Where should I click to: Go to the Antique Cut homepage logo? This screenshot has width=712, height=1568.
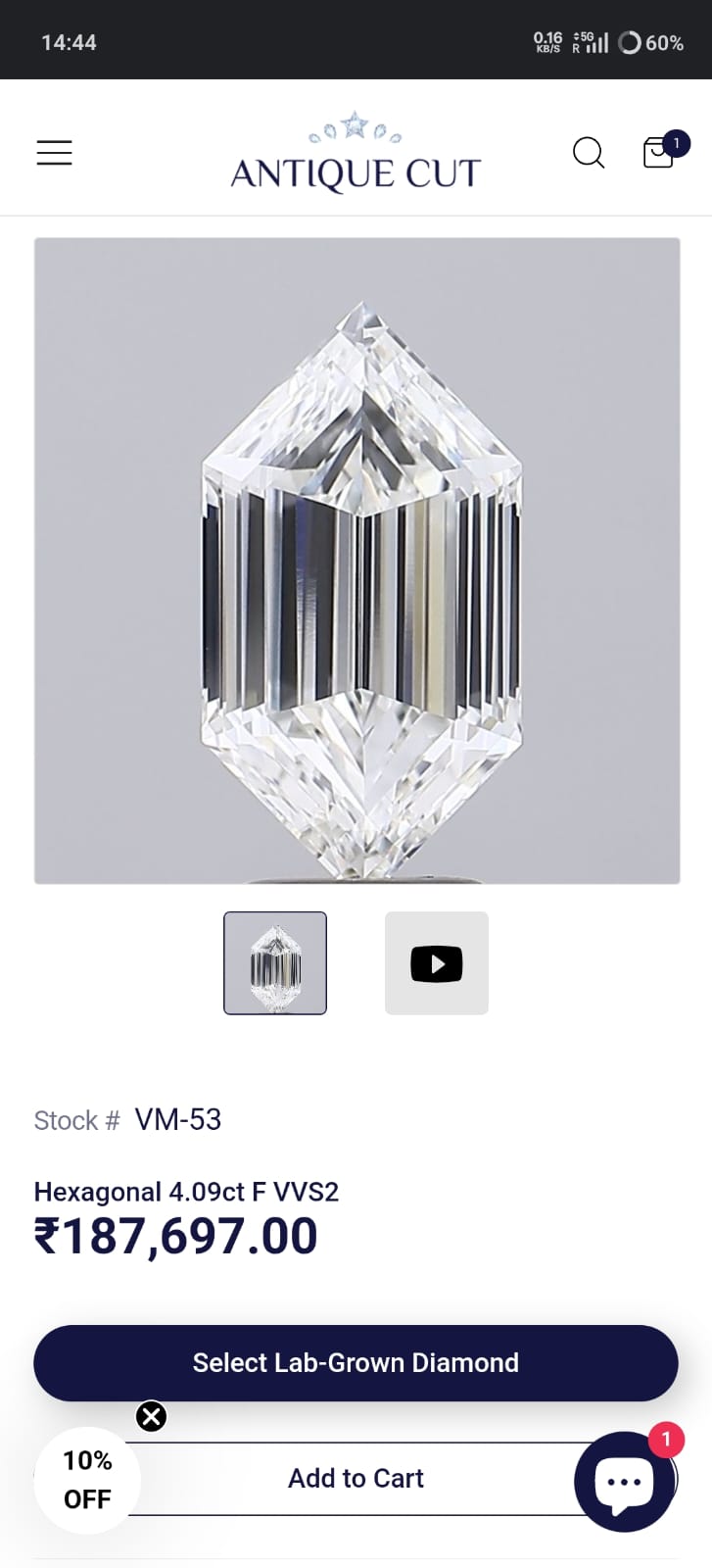pos(356,152)
